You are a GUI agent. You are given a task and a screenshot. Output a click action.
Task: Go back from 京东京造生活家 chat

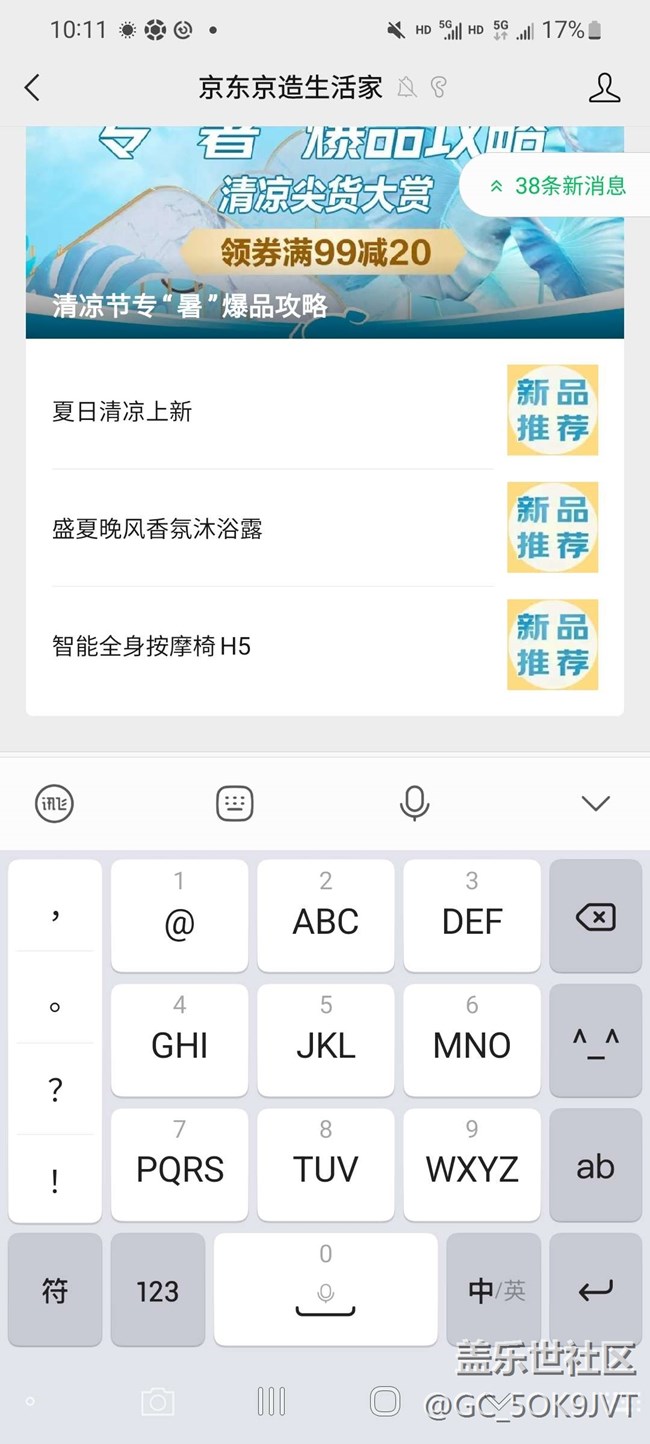point(32,88)
